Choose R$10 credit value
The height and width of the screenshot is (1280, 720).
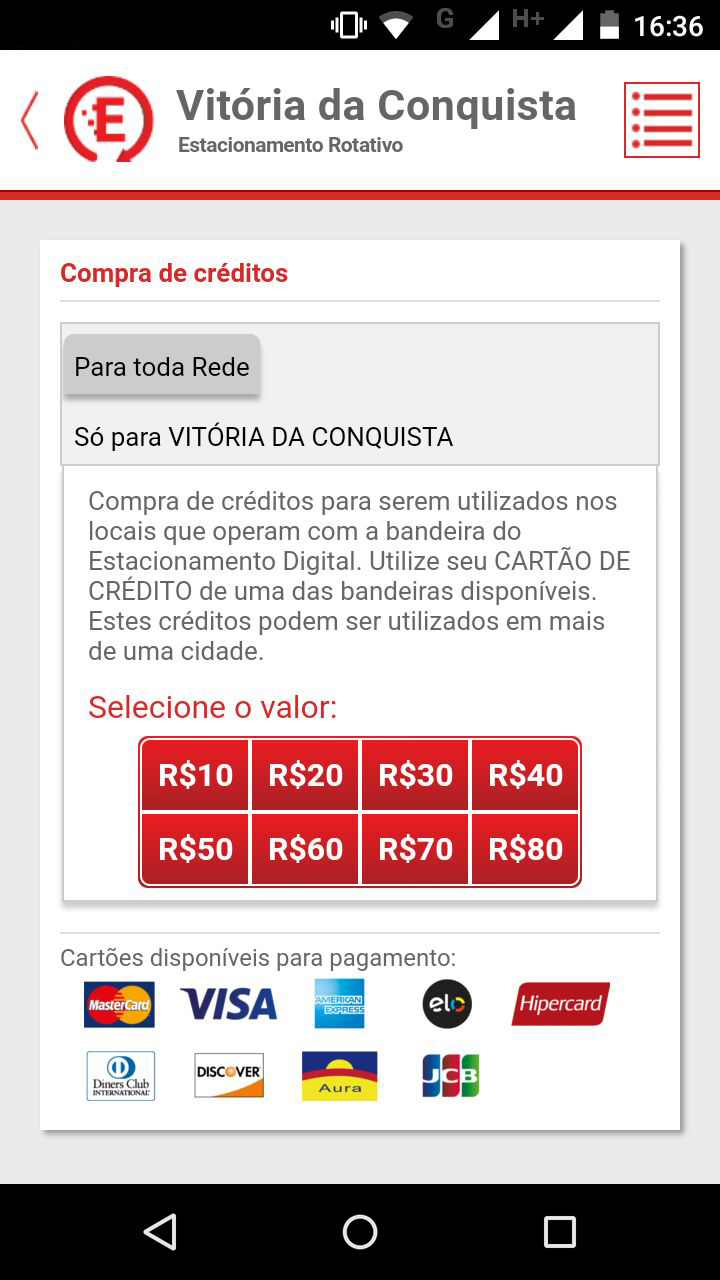pos(196,774)
